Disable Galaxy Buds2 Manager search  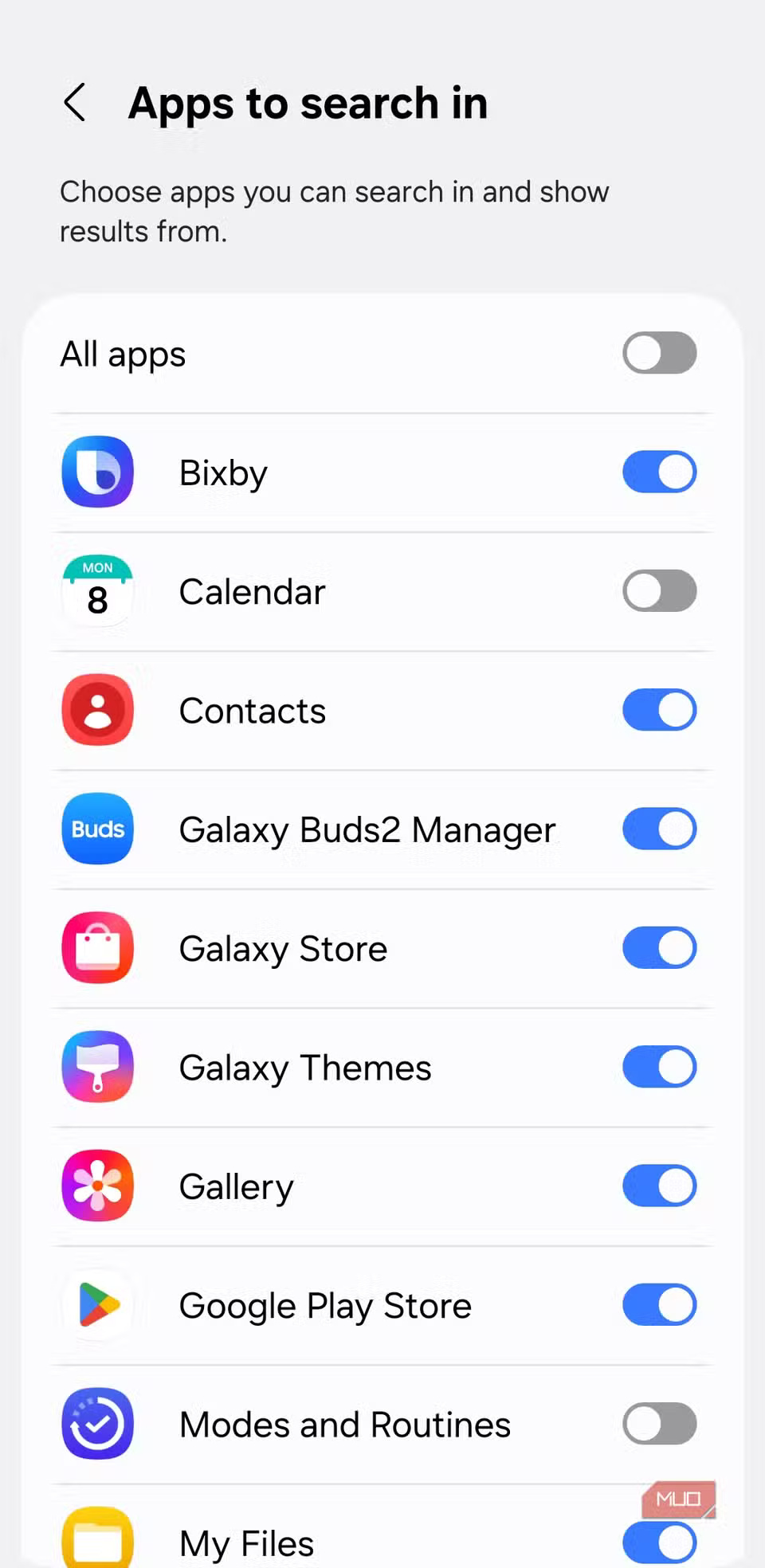coord(659,829)
